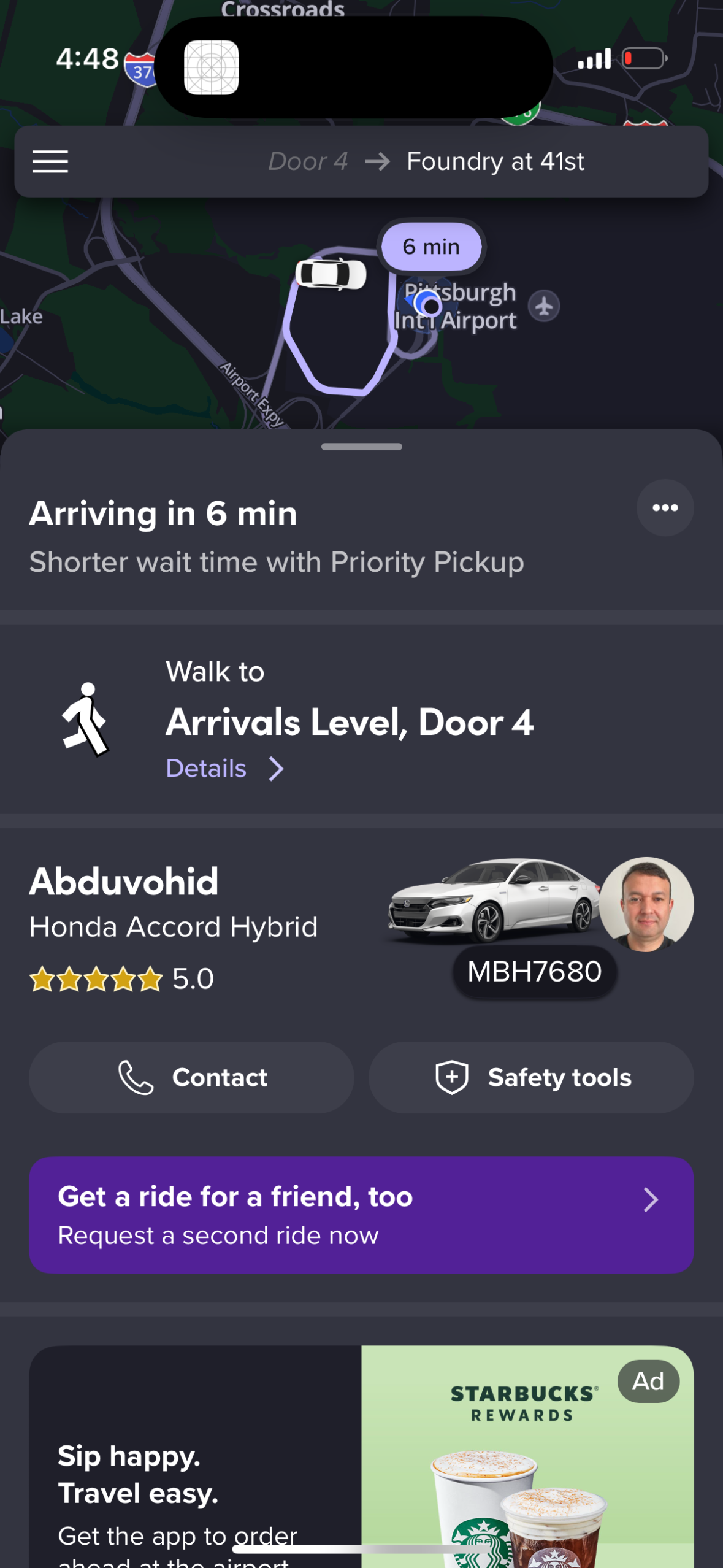Open the friend ride chevron arrow
This screenshot has height=1568, width=723.
point(652,1200)
